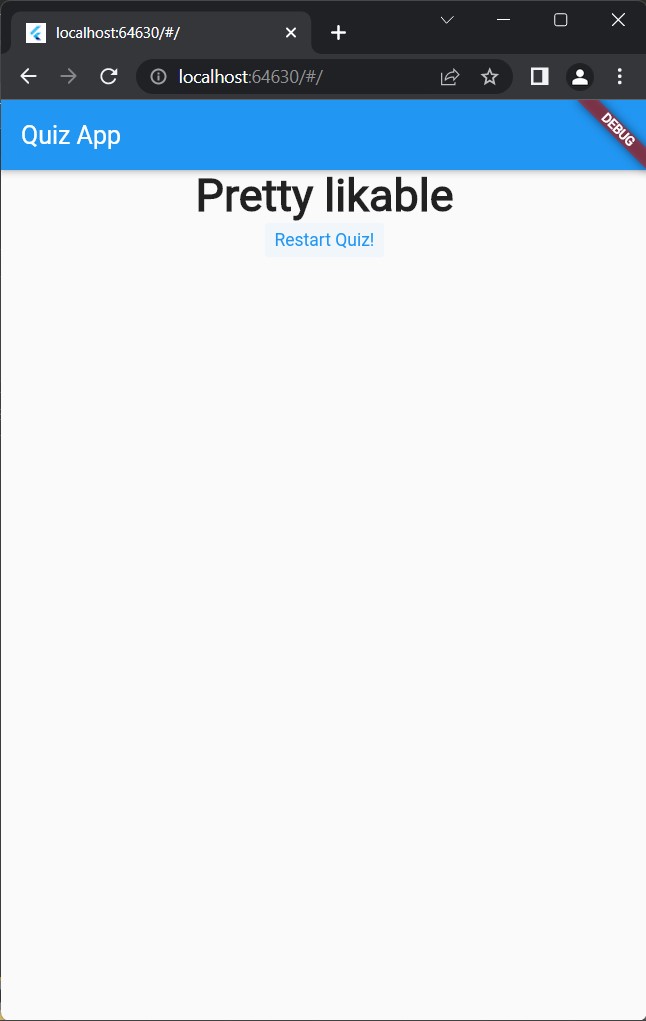Close the browser window
Image resolution: width=646 pixels, height=1021 pixels.
coord(618,20)
